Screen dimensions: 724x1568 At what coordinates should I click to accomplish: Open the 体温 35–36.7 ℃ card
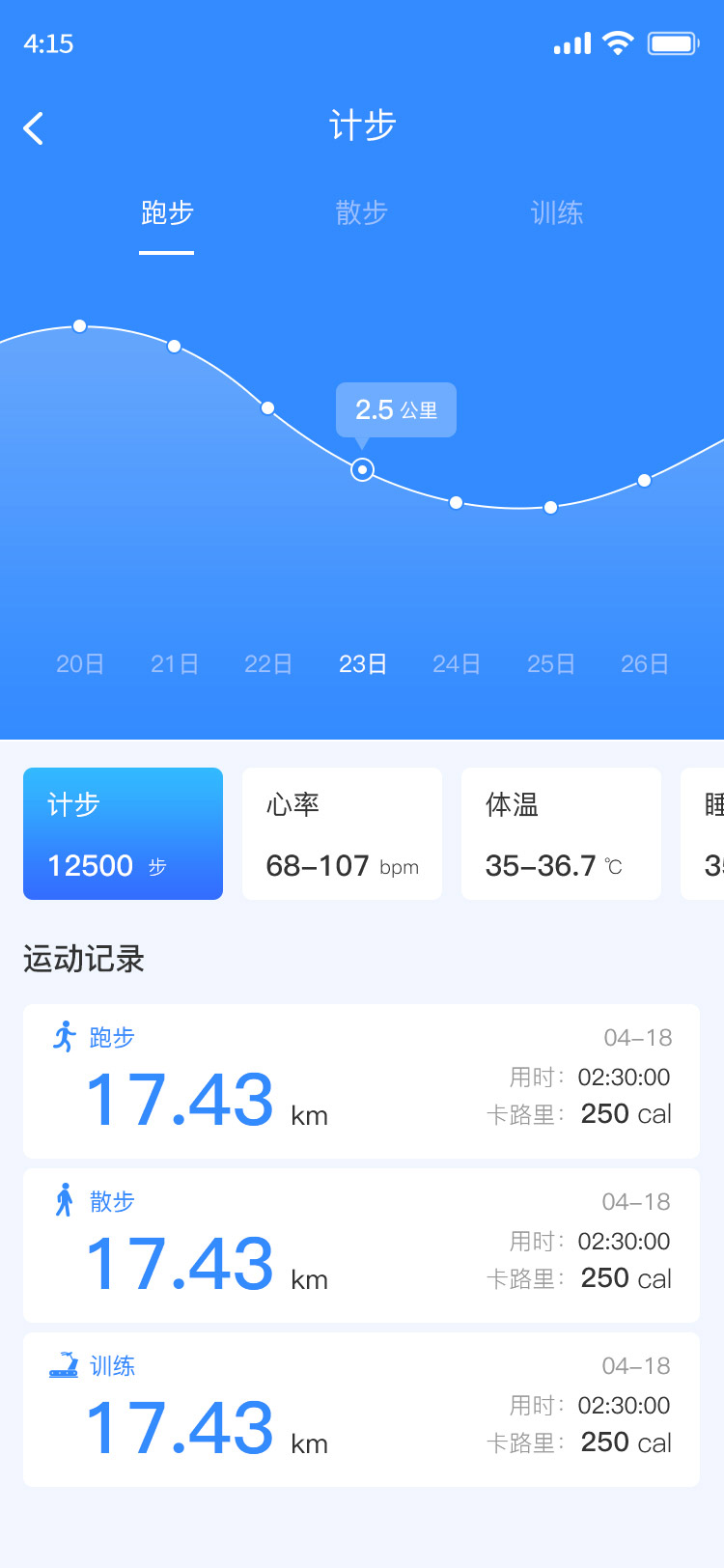pos(561,833)
